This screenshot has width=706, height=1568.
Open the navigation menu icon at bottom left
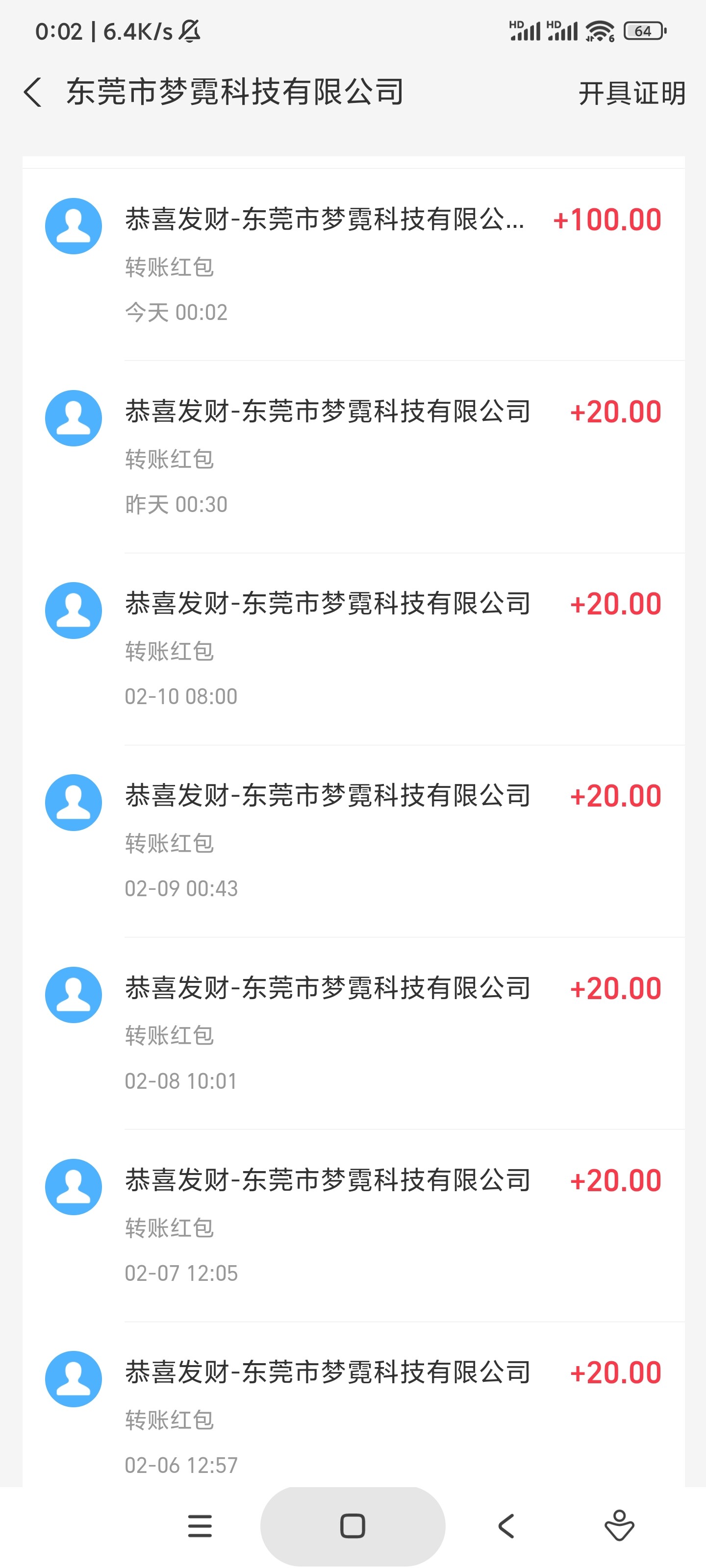tap(199, 1525)
